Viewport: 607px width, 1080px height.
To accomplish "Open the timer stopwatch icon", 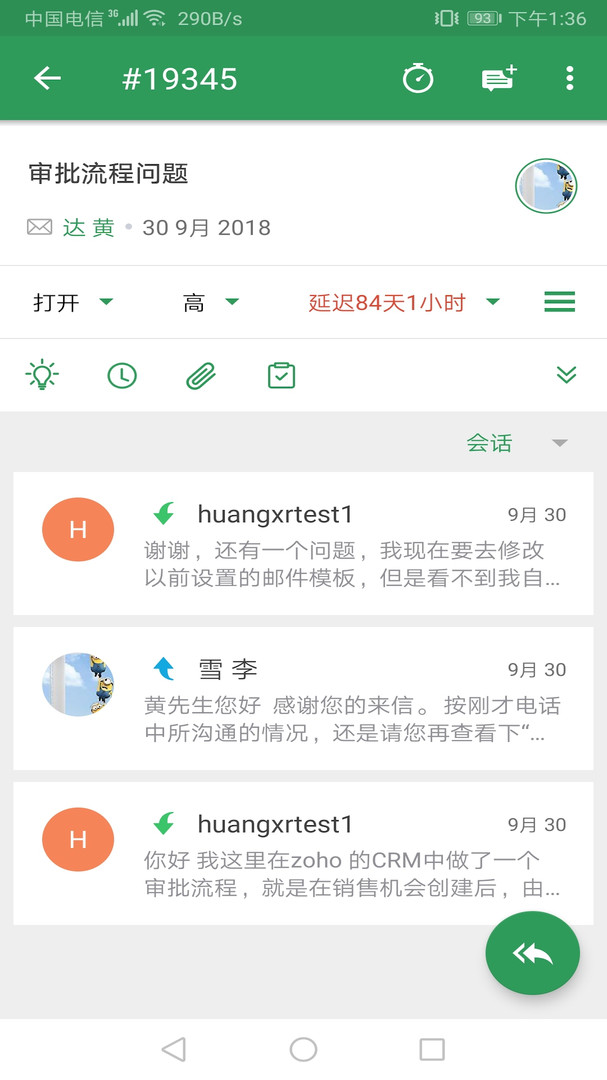I will (418, 79).
